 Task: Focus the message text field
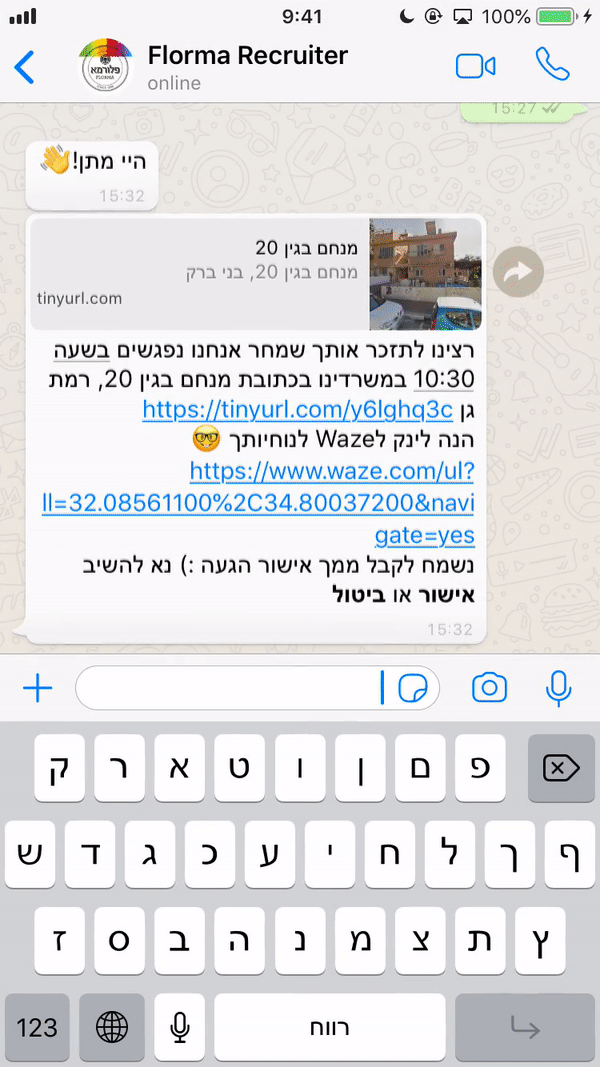[231, 689]
